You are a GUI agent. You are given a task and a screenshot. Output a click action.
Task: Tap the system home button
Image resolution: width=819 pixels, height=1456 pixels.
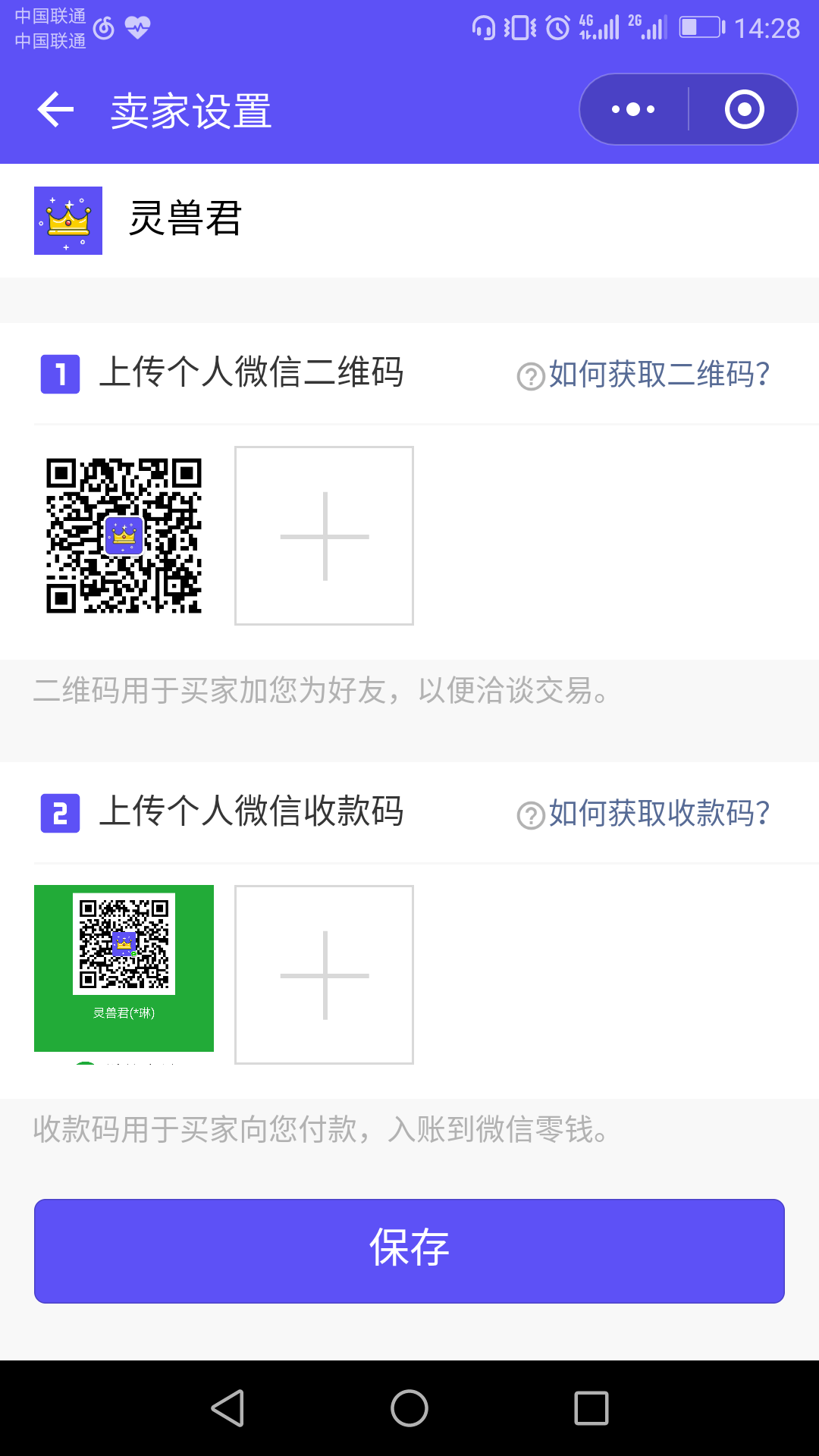[409, 1408]
